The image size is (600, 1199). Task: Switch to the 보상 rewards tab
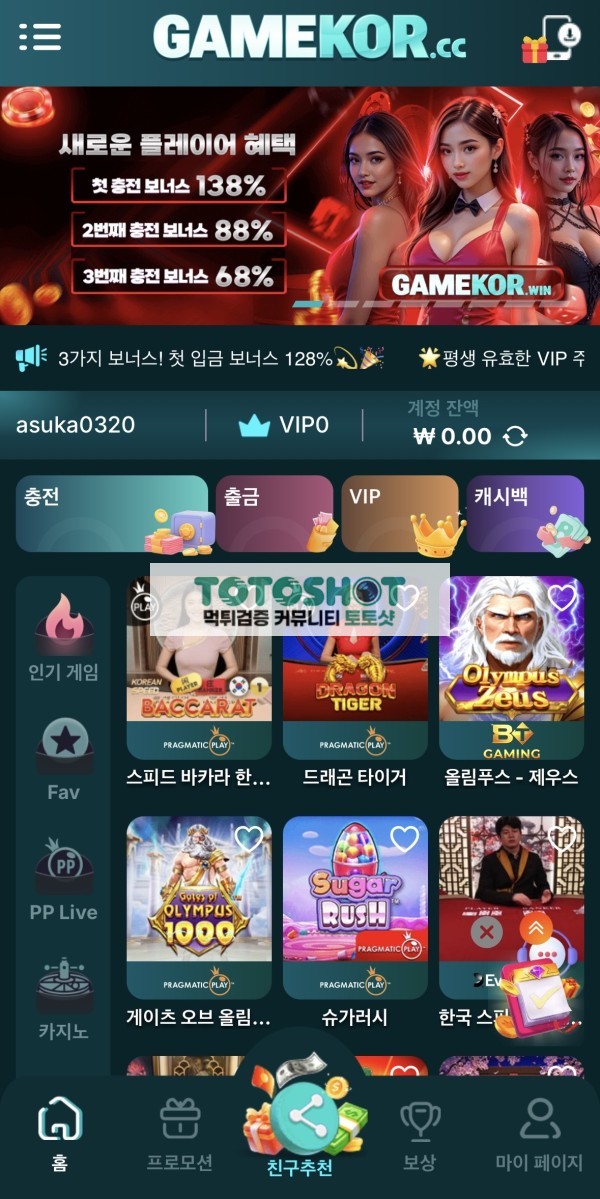[419, 1134]
